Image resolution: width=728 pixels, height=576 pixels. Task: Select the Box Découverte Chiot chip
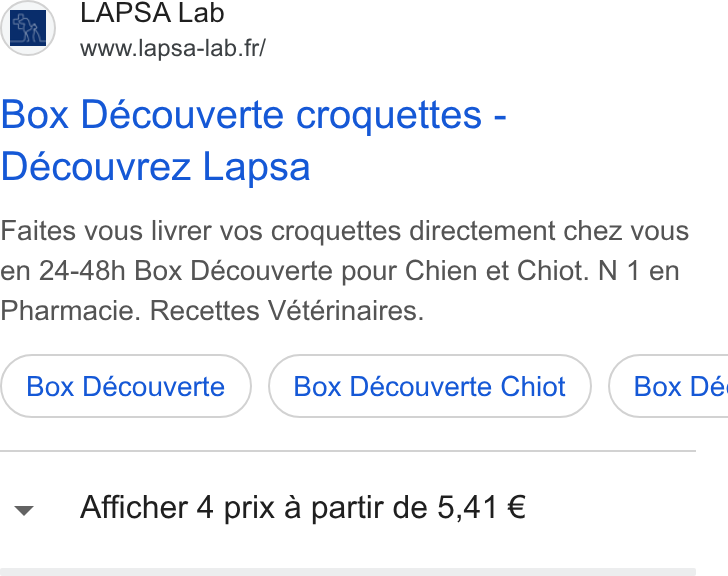click(429, 386)
